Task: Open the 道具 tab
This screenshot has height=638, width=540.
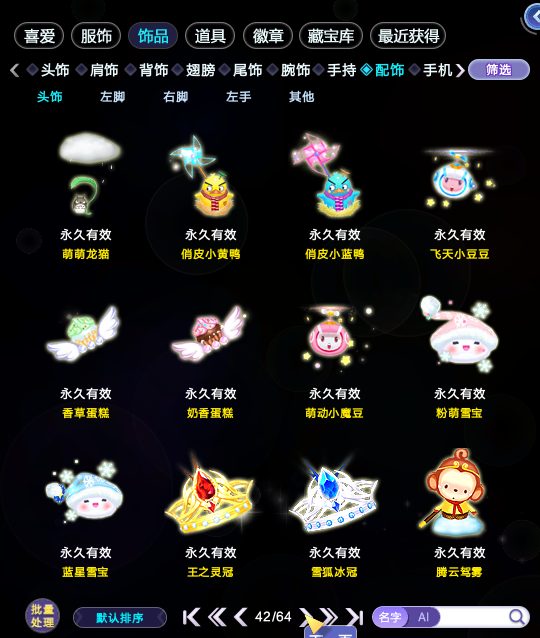Action: pos(210,36)
